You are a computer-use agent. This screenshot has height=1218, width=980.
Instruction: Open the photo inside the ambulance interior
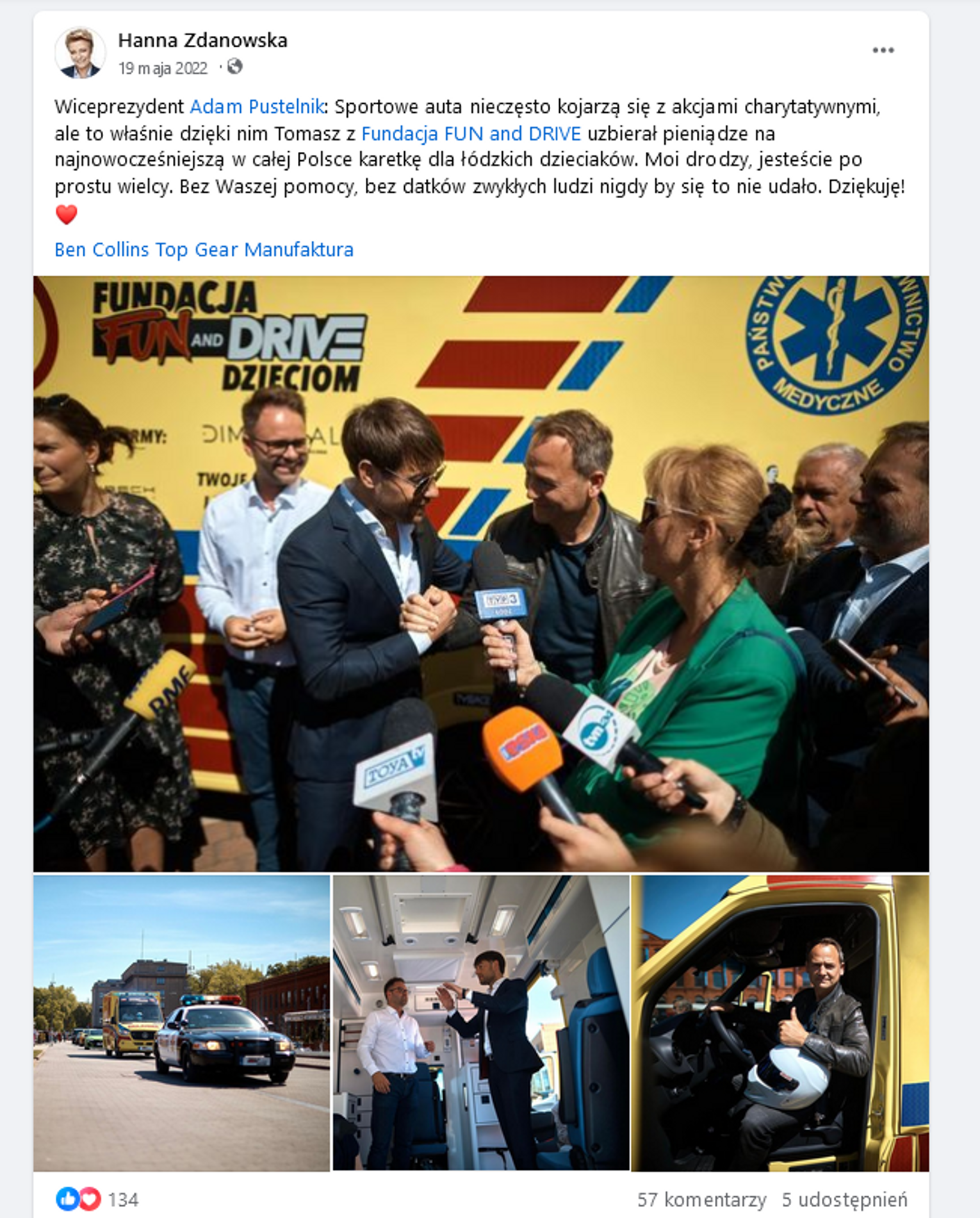tap(480, 1023)
